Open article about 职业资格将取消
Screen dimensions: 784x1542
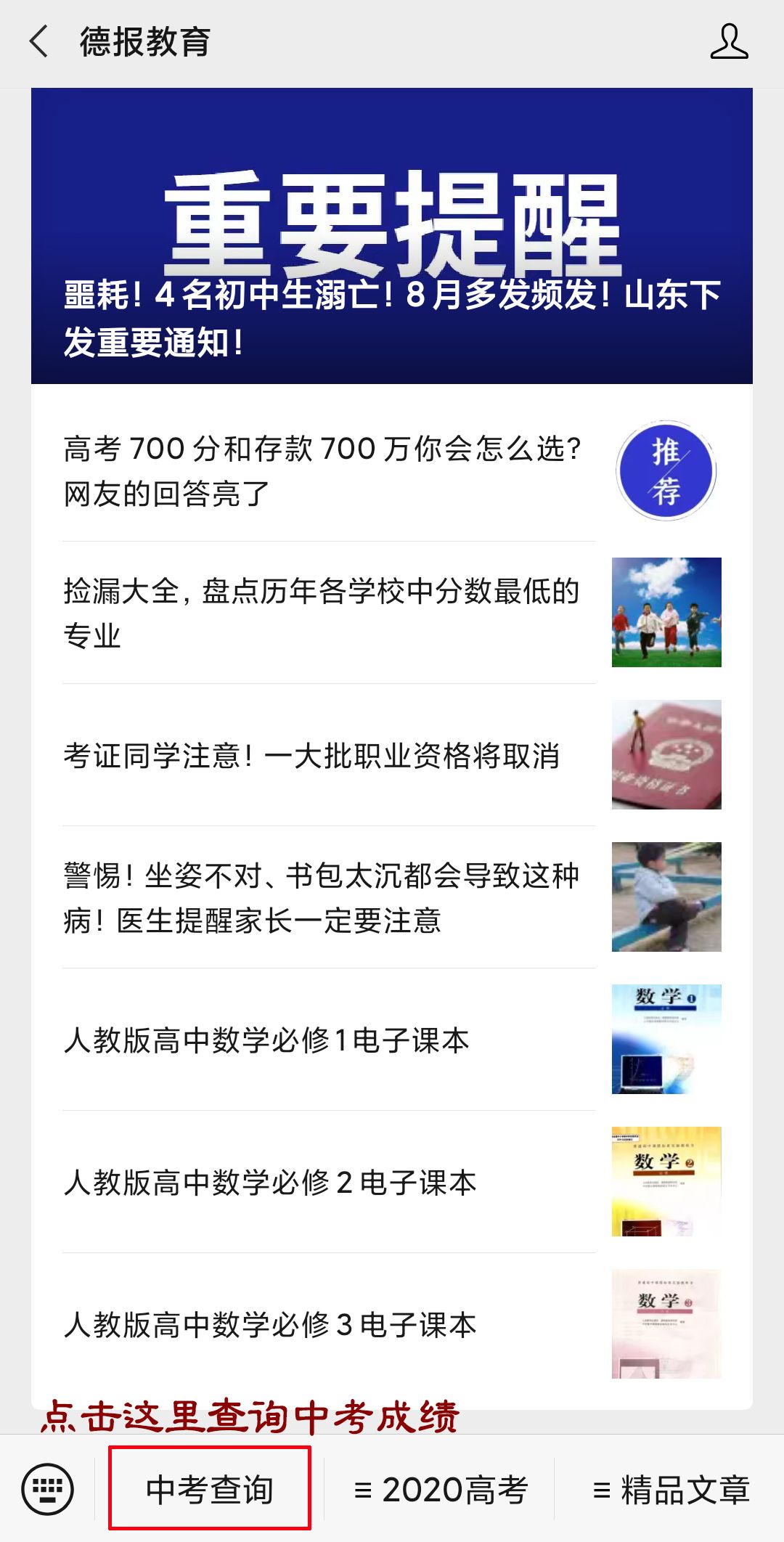coord(312,756)
